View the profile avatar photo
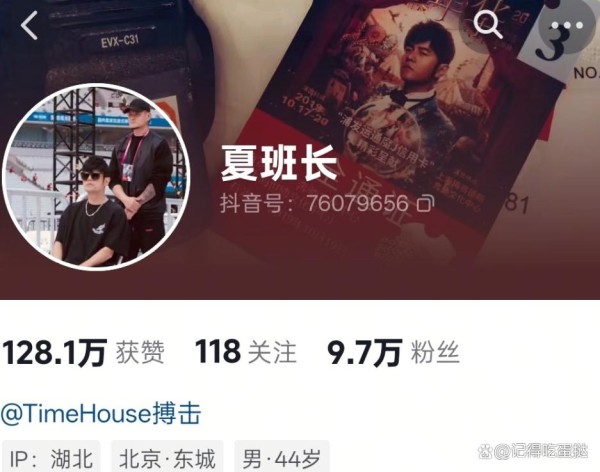The image size is (600, 472). click(95, 177)
